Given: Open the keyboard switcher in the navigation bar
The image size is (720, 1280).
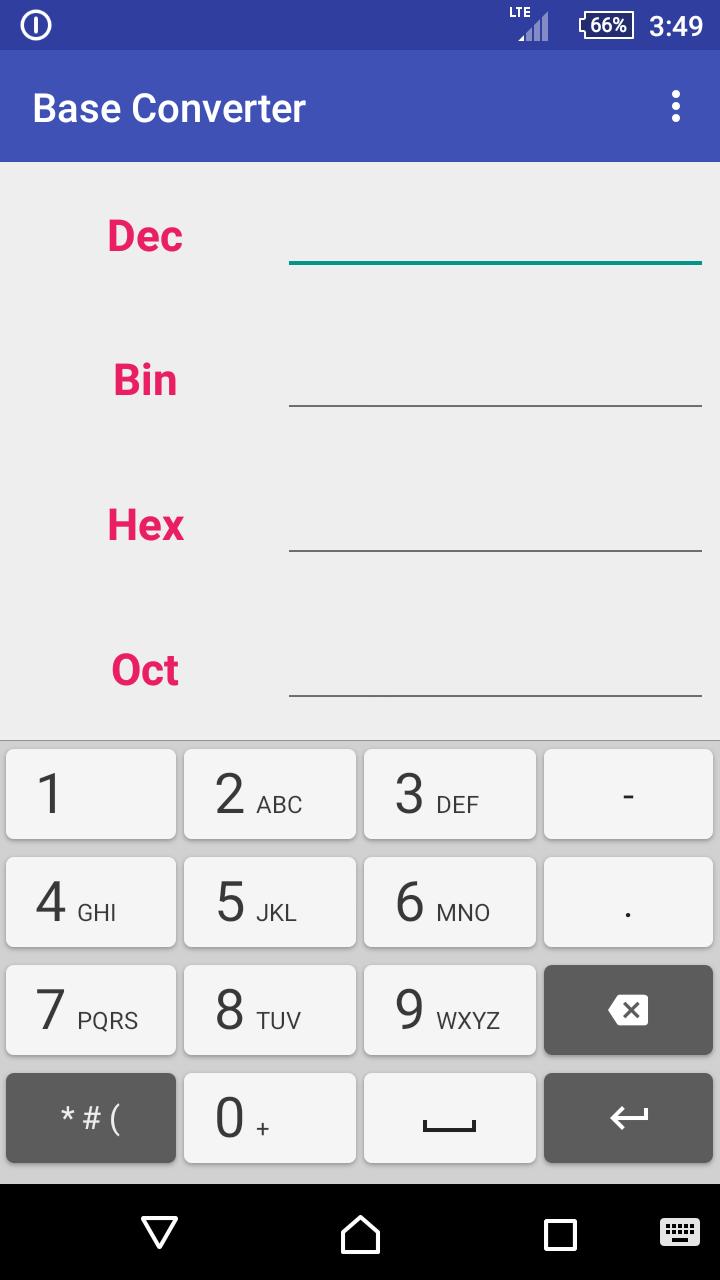Looking at the screenshot, I should click(679, 1233).
